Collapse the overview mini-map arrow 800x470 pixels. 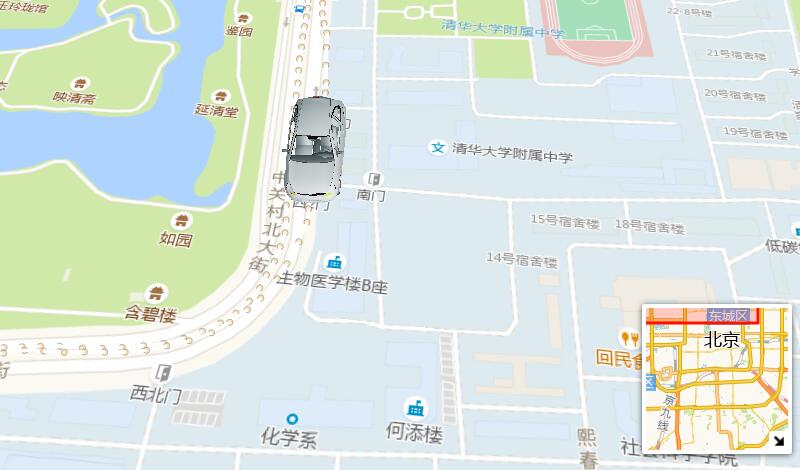coord(778,440)
